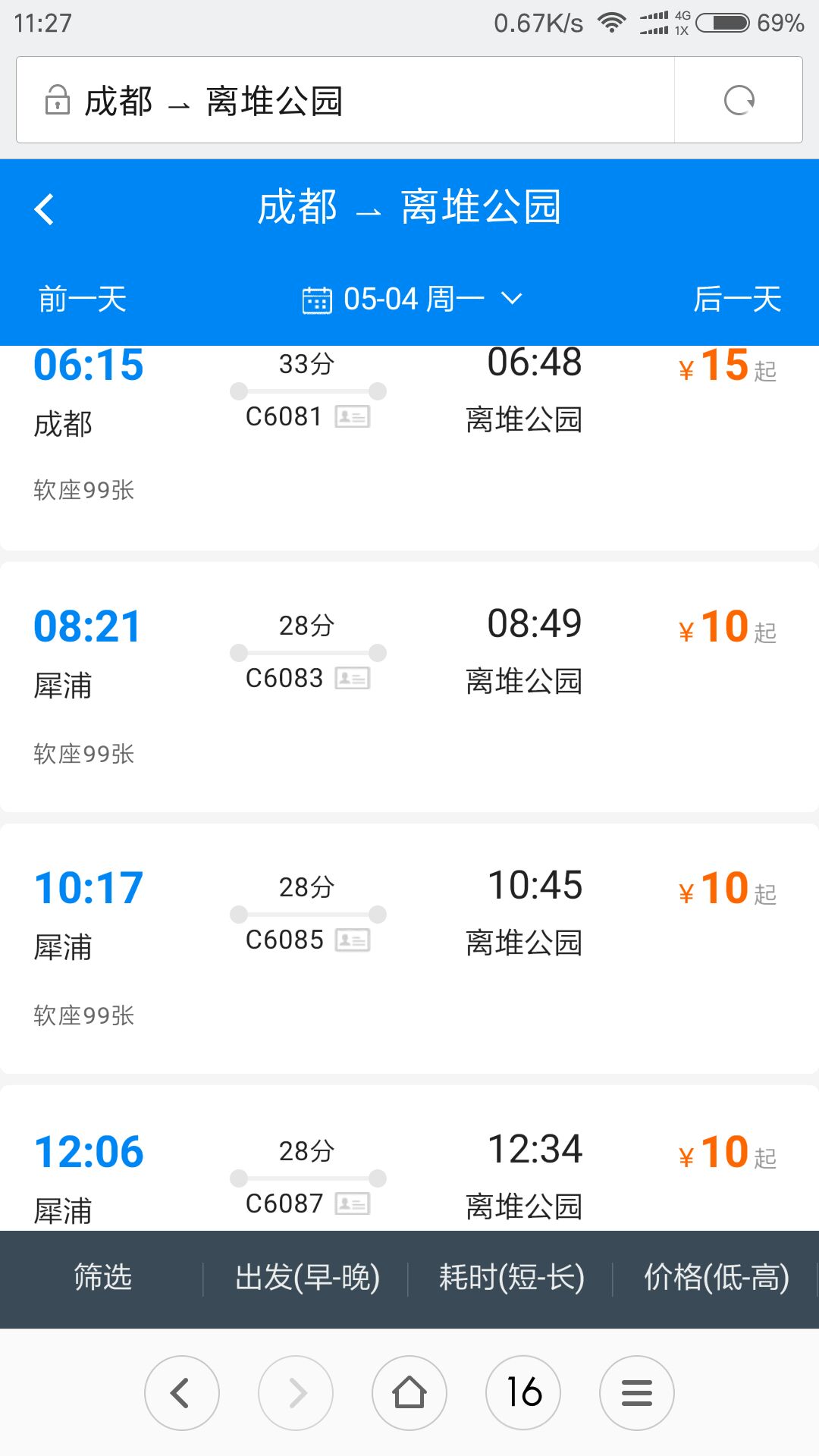Sort by departure time 出发(早-晚)

307,1277
